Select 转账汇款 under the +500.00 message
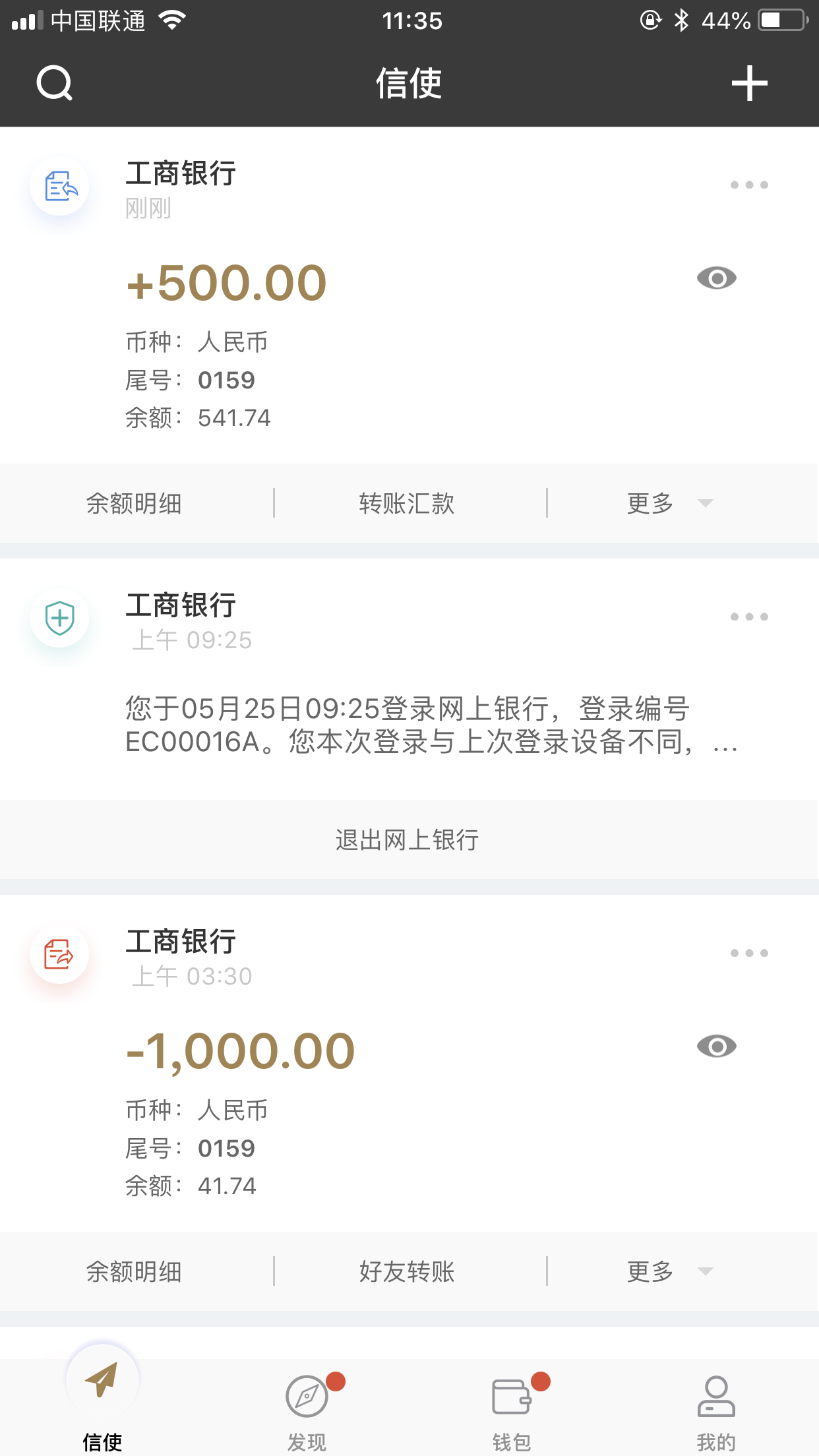The width and height of the screenshot is (819, 1456). coord(407,504)
